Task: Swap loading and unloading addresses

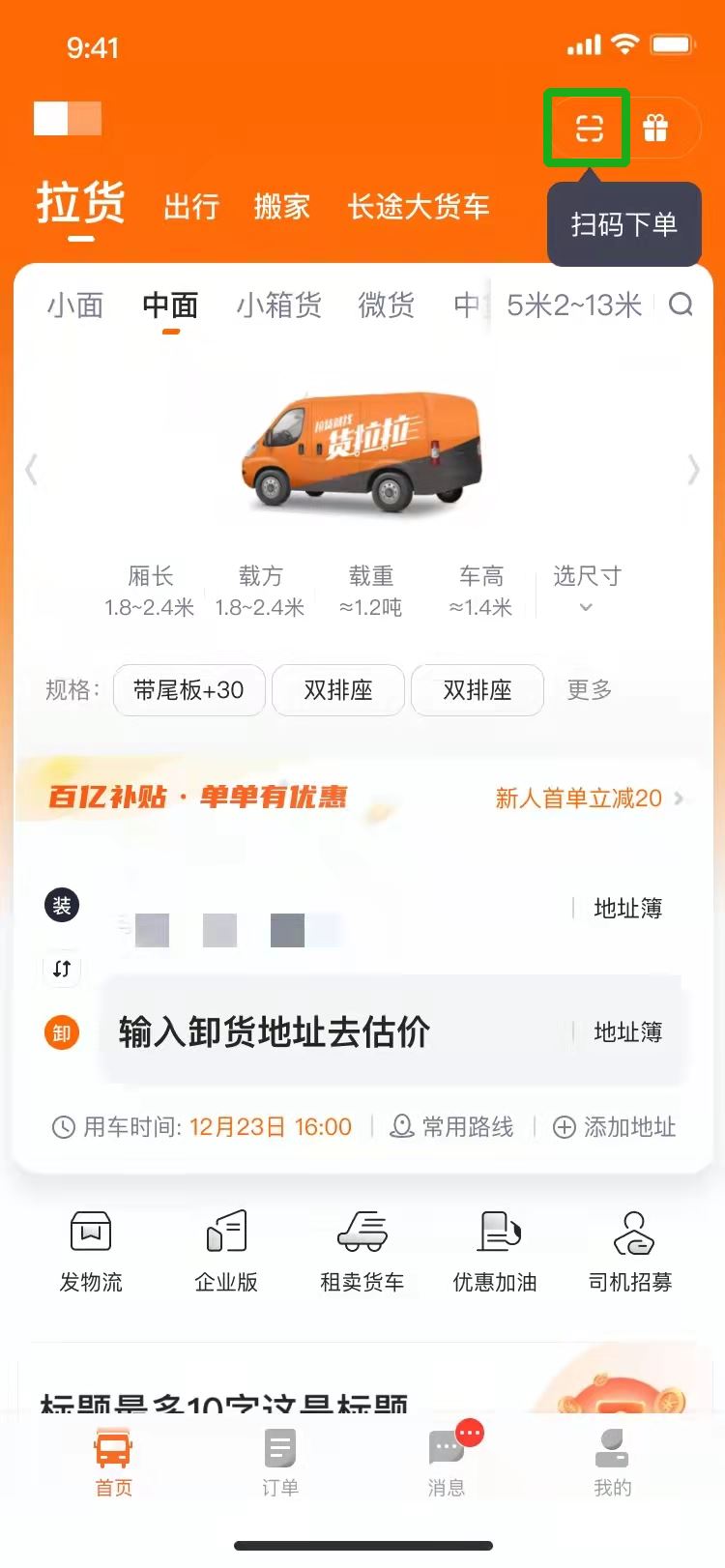Action: (x=62, y=969)
